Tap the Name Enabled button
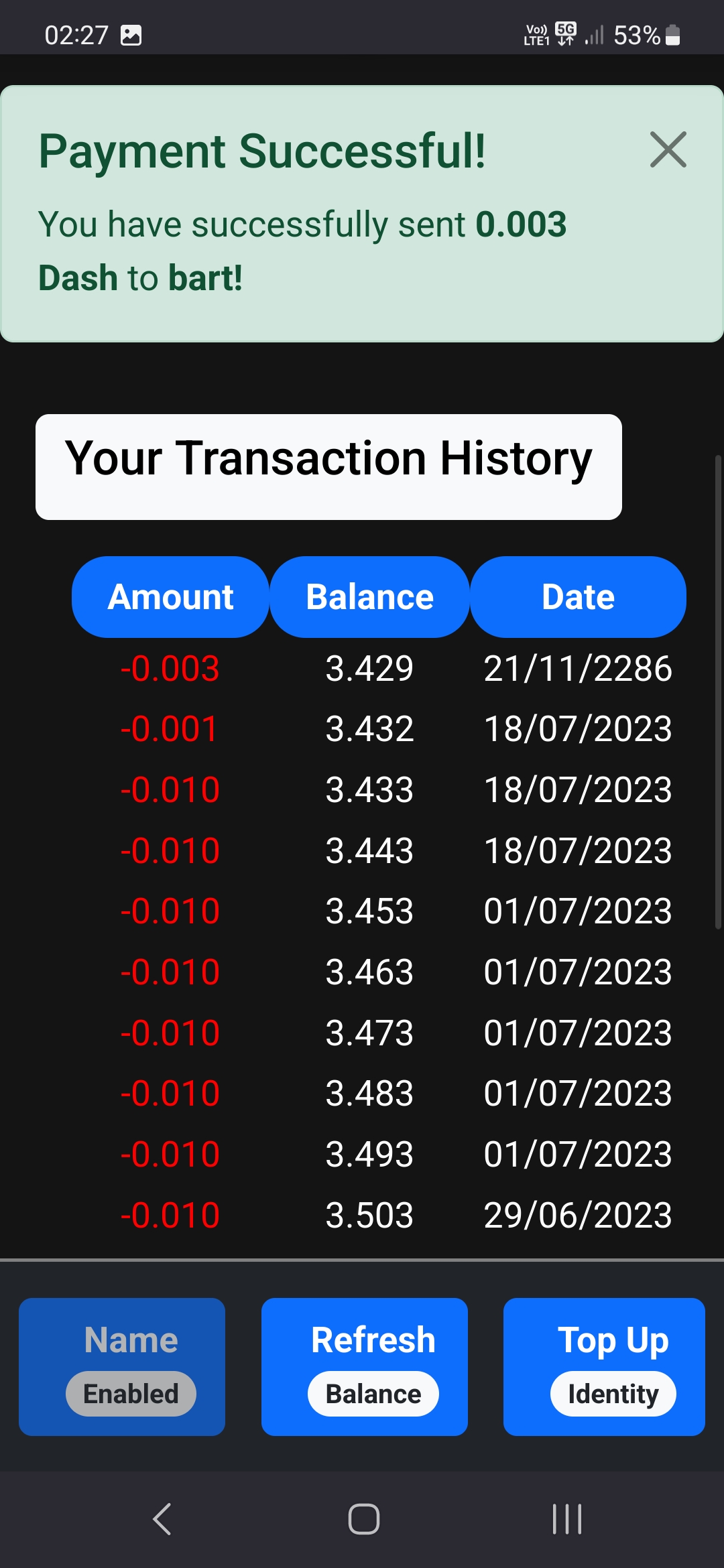Viewport: 724px width, 1568px height. (x=122, y=1367)
